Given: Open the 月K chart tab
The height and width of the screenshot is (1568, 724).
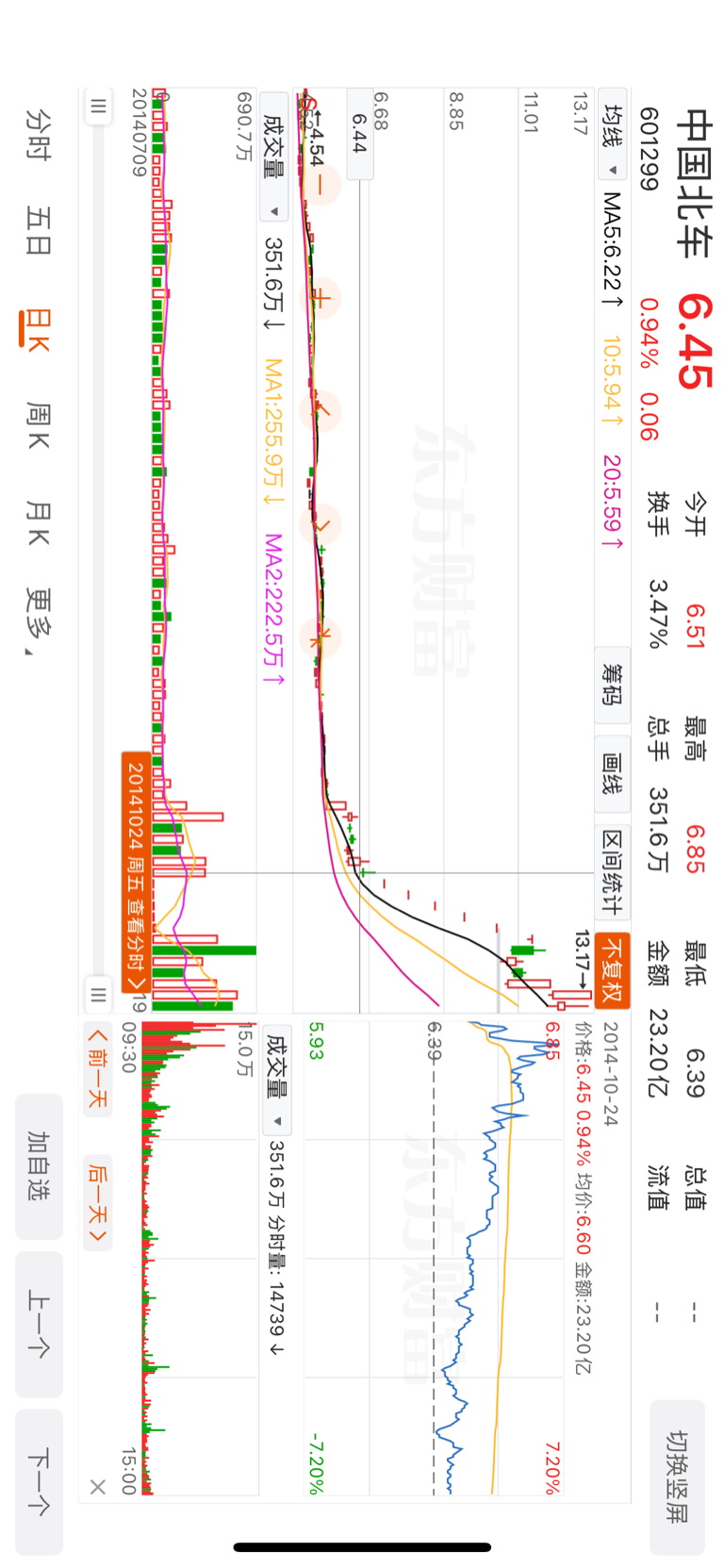Looking at the screenshot, I should pyautogui.click(x=39, y=523).
